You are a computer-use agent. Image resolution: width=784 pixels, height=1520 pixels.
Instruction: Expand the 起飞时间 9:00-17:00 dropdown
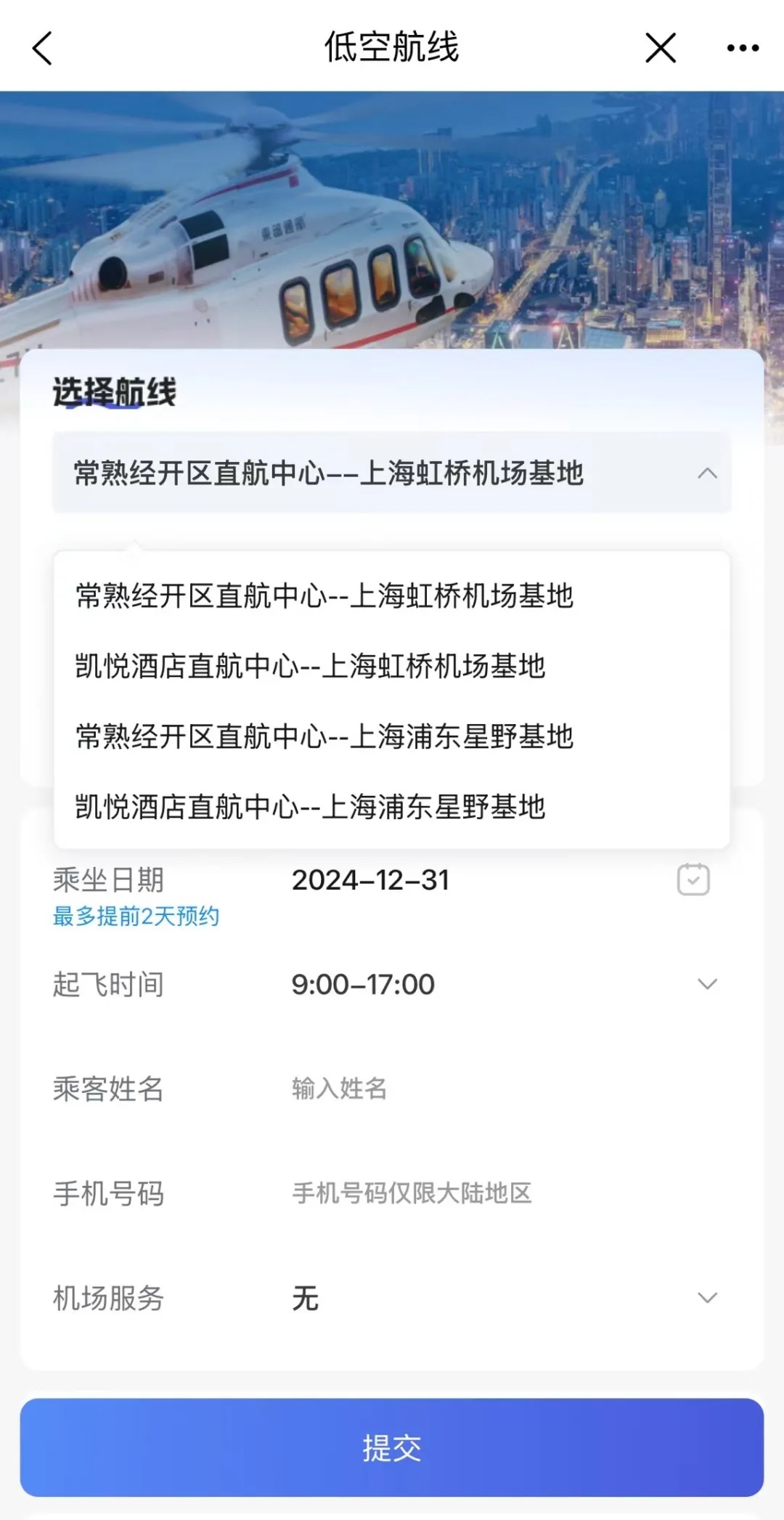706,984
